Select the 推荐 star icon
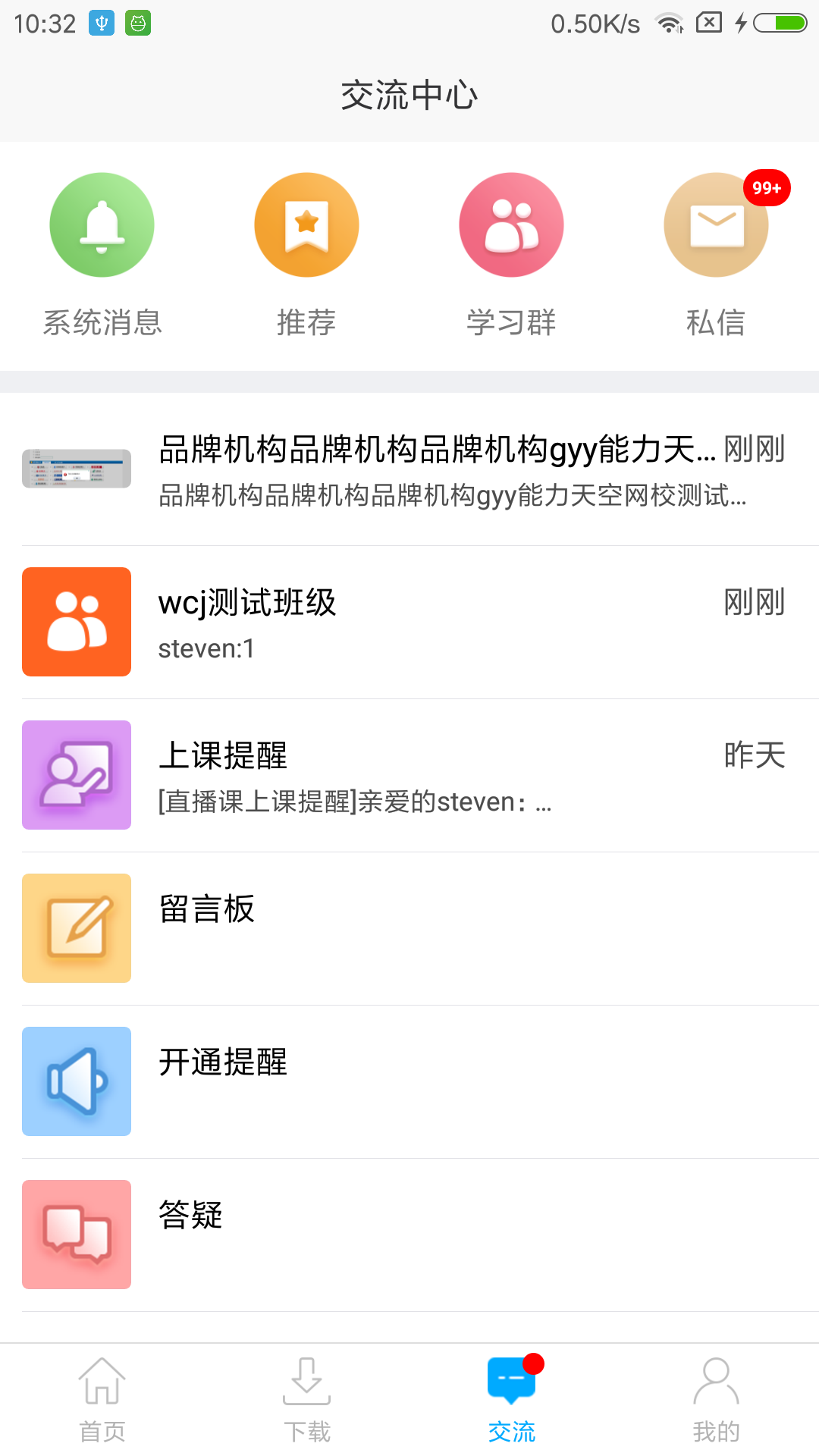Screen dimensions: 819x1456 306,224
